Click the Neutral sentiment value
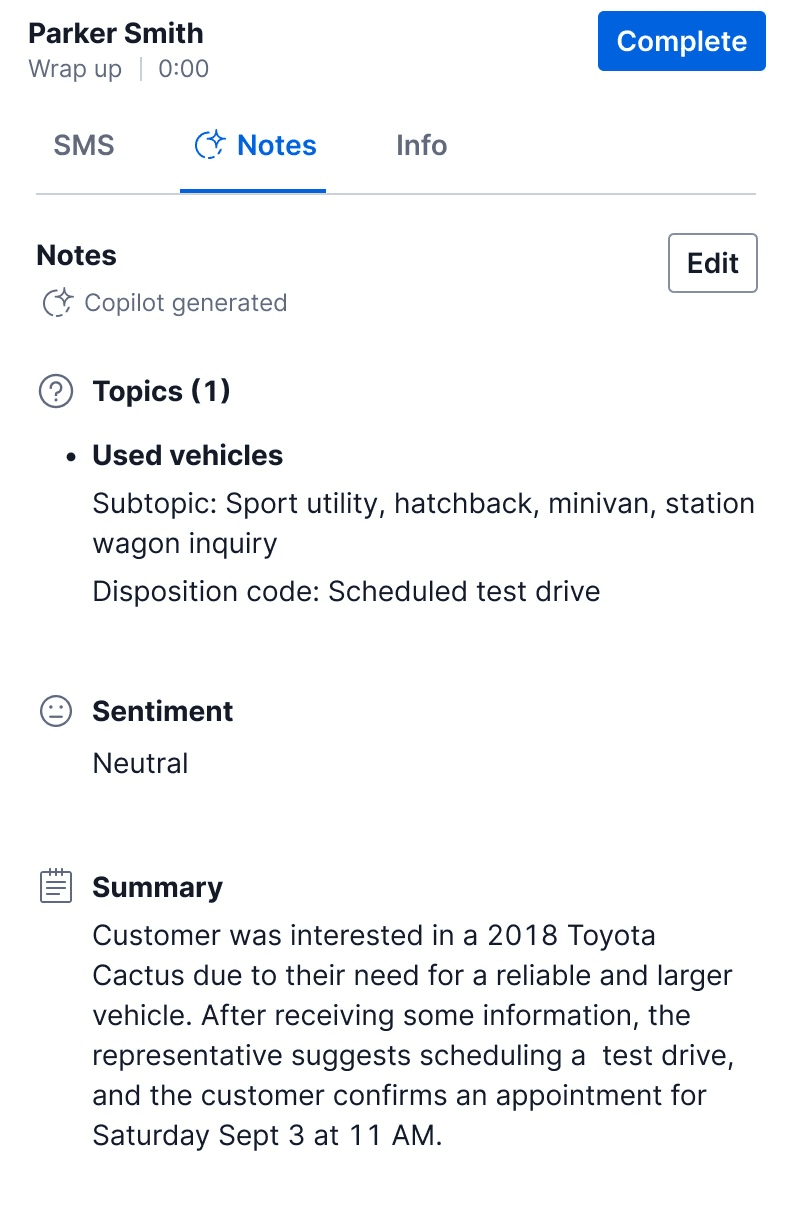This screenshot has height=1231, width=792. tap(140, 763)
